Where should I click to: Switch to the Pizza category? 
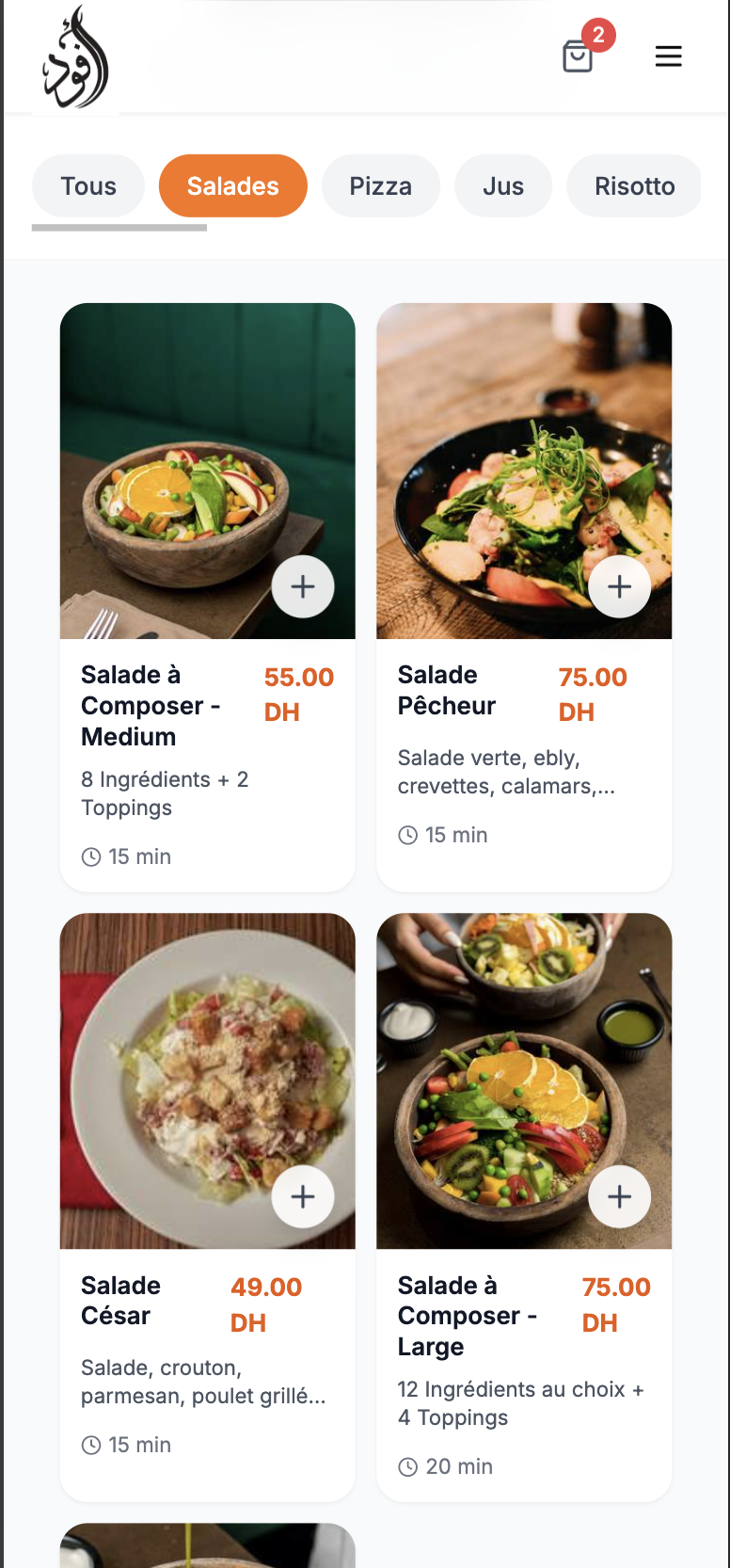(380, 186)
